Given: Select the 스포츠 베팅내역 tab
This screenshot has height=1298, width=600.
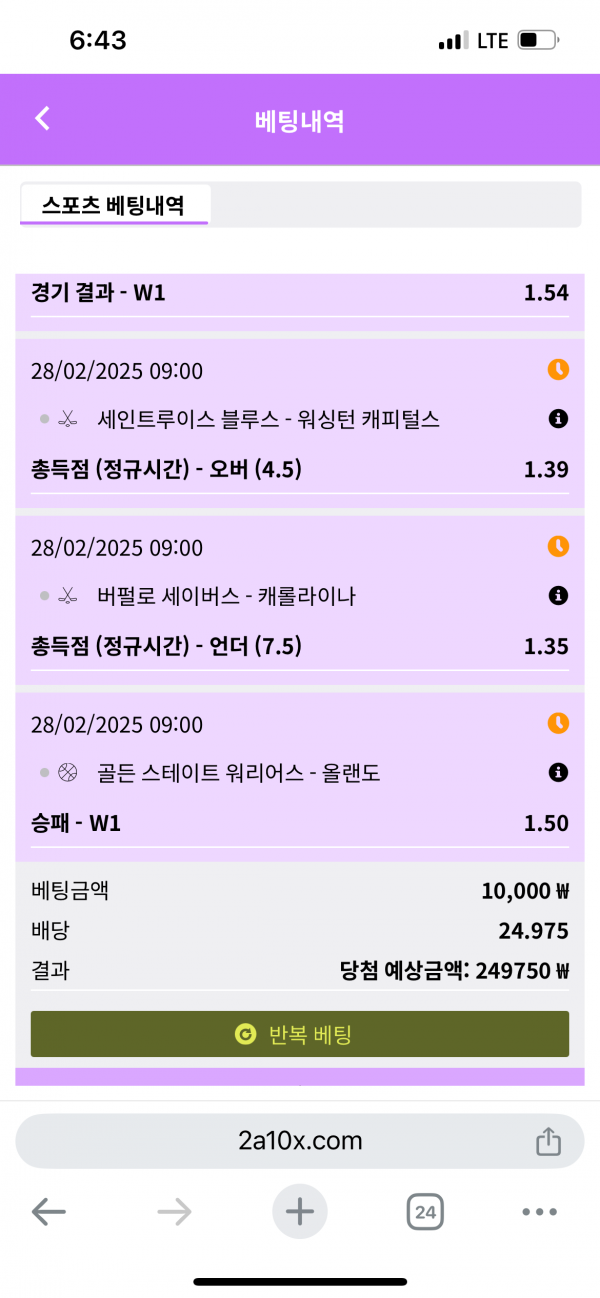Looking at the screenshot, I should pos(113,205).
